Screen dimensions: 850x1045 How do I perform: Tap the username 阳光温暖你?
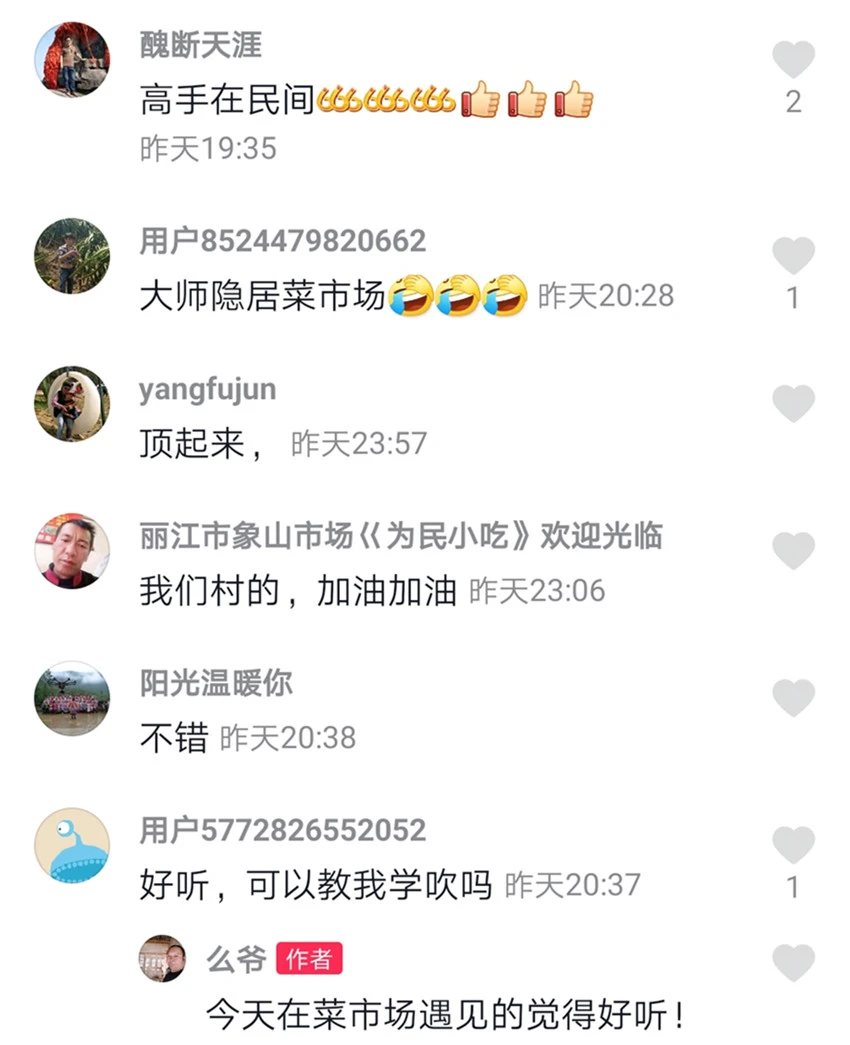216,684
